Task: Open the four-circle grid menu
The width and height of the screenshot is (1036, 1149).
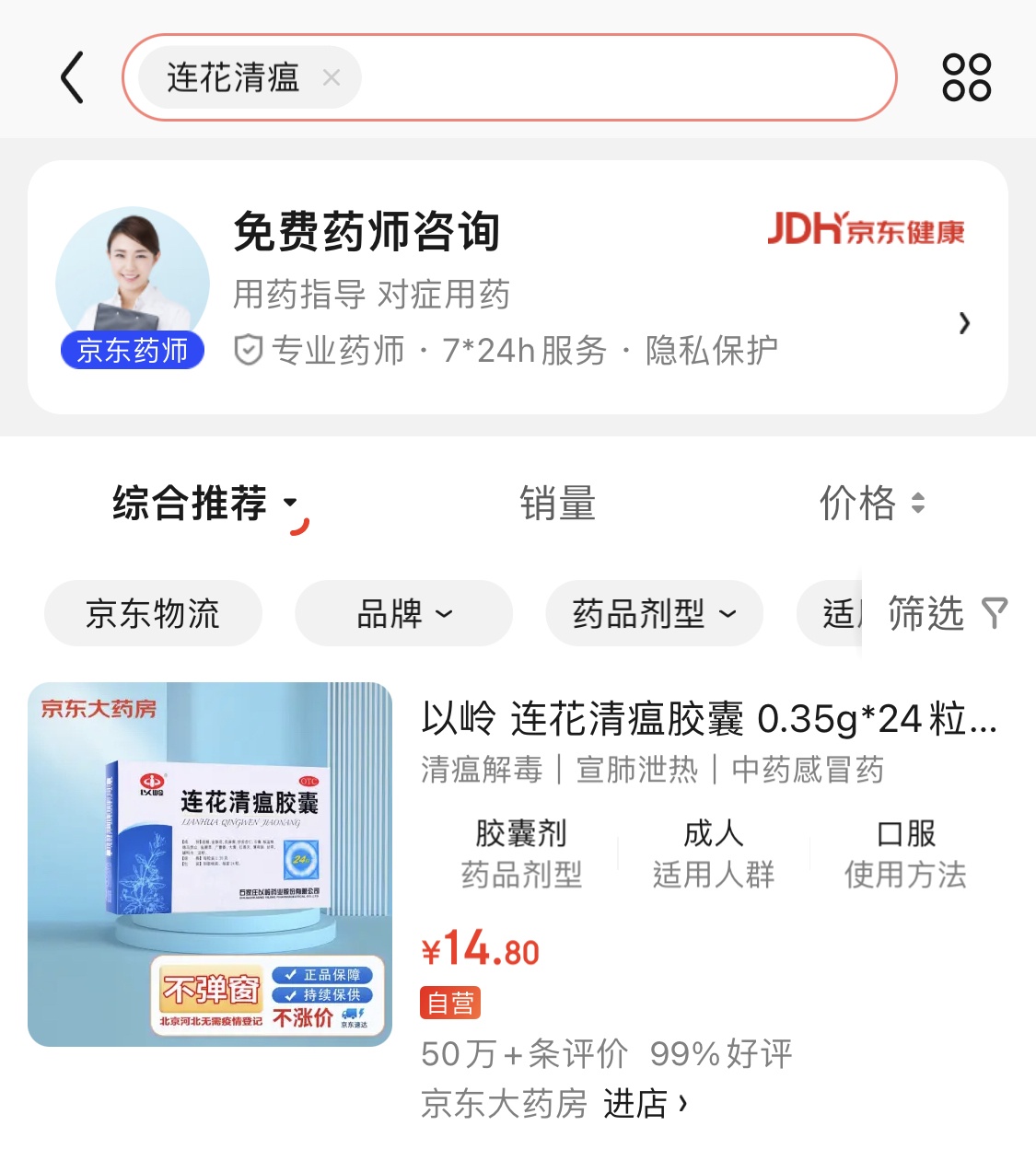Action: click(966, 77)
